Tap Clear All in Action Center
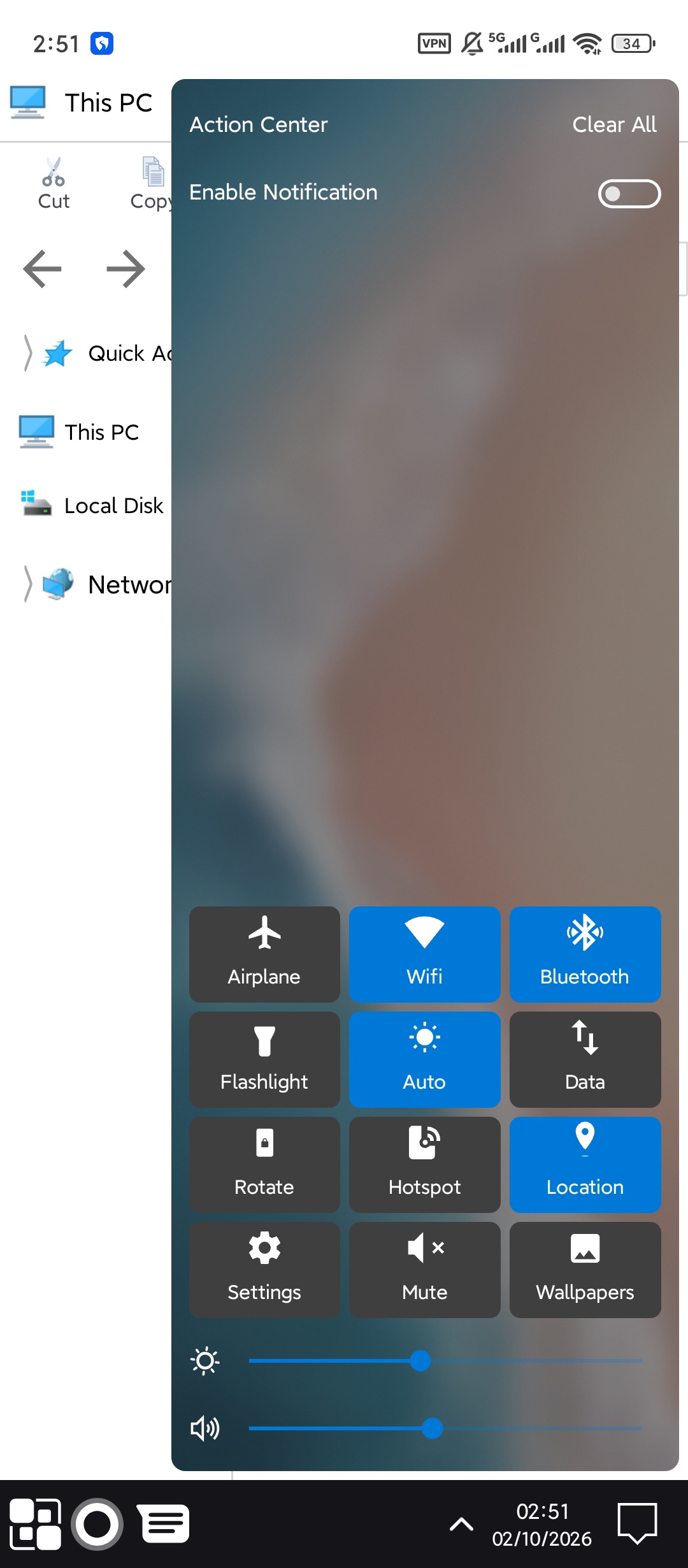688x1568 pixels. (x=614, y=124)
